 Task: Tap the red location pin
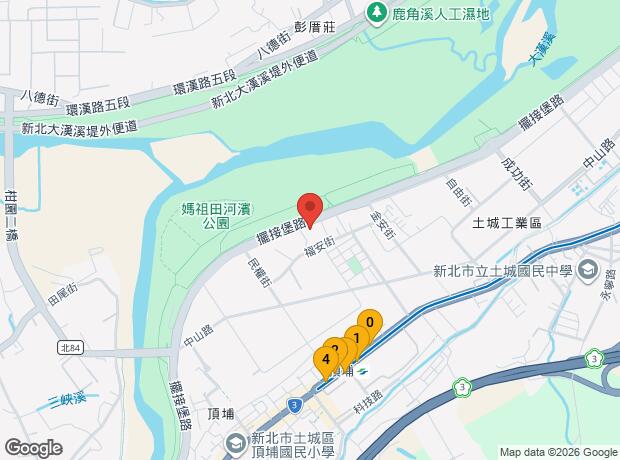(310, 208)
